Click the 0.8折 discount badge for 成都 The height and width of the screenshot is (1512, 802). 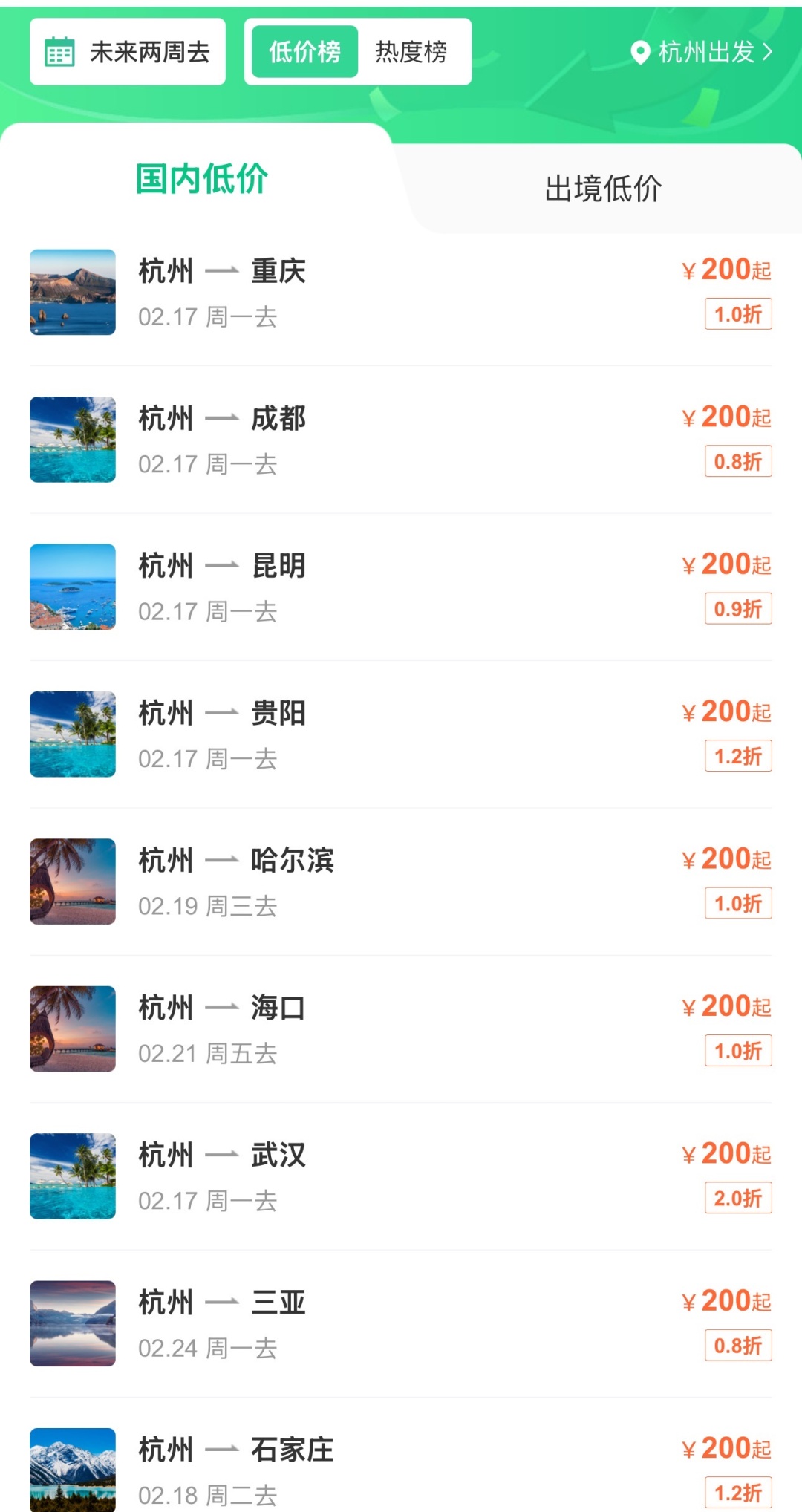point(736,462)
